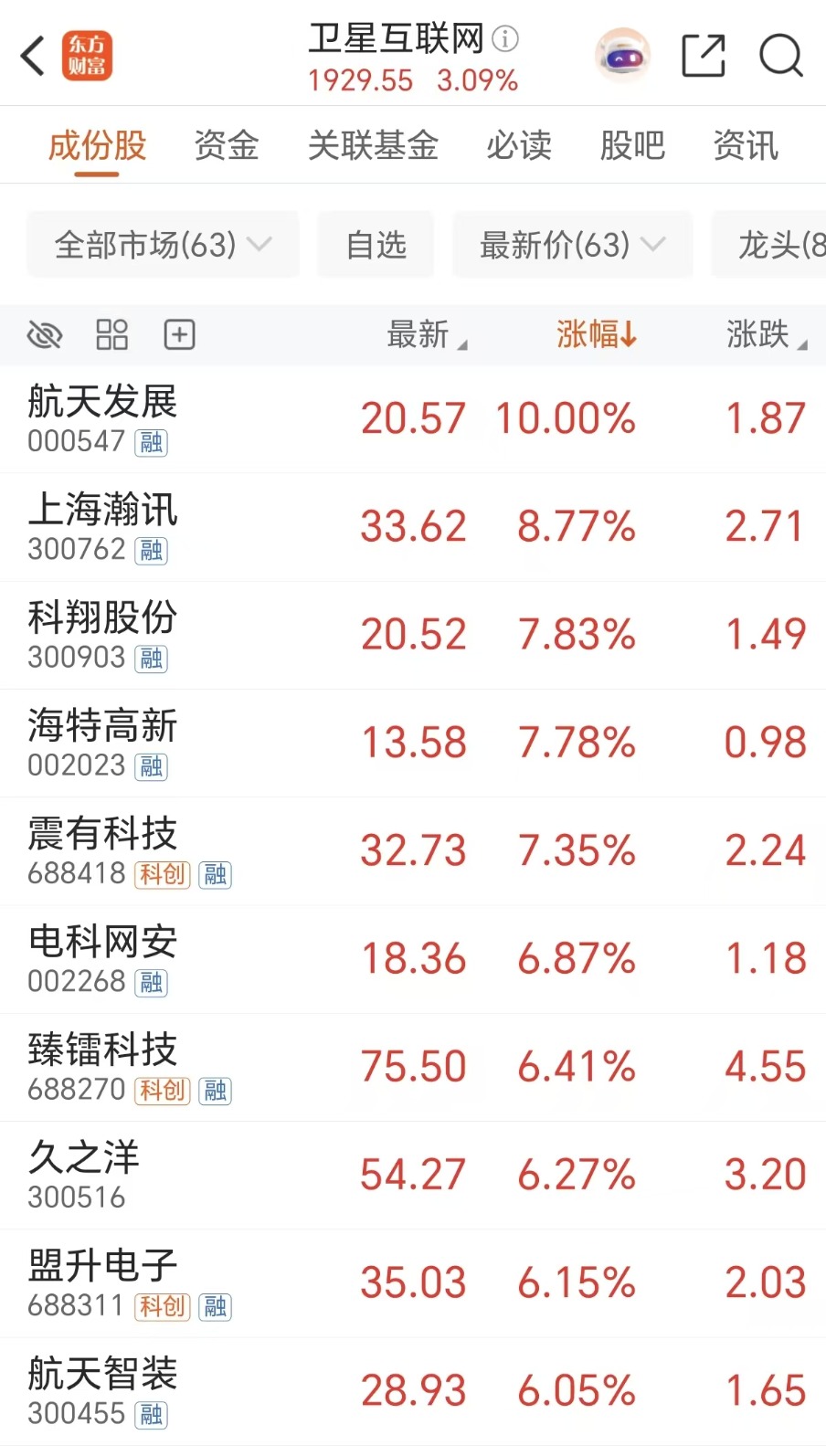Image resolution: width=826 pixels, height=1456 pixels.
Task: Tap the 科创 tag beside 震有科技
Action: pyautogui.click(x=162, y=874)
